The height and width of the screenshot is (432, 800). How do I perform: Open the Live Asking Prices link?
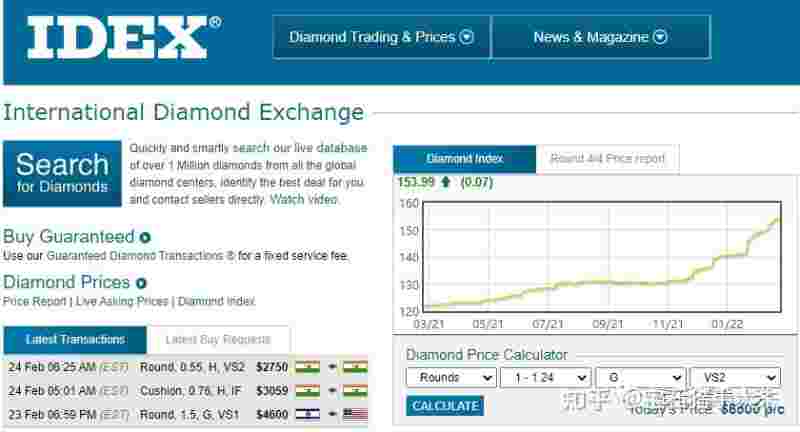(x=122, y=301)
